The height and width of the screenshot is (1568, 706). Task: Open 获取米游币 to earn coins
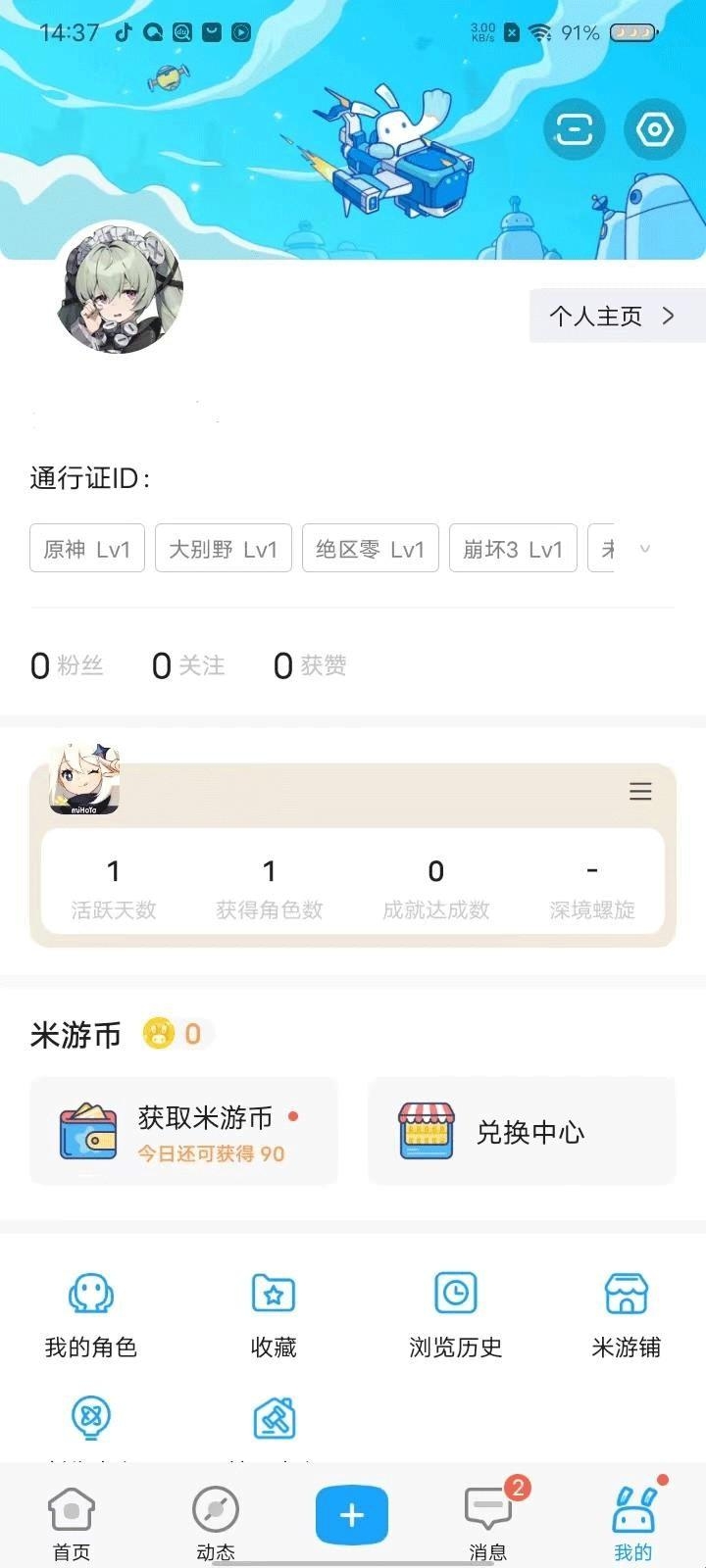(x=184, y=1132)
